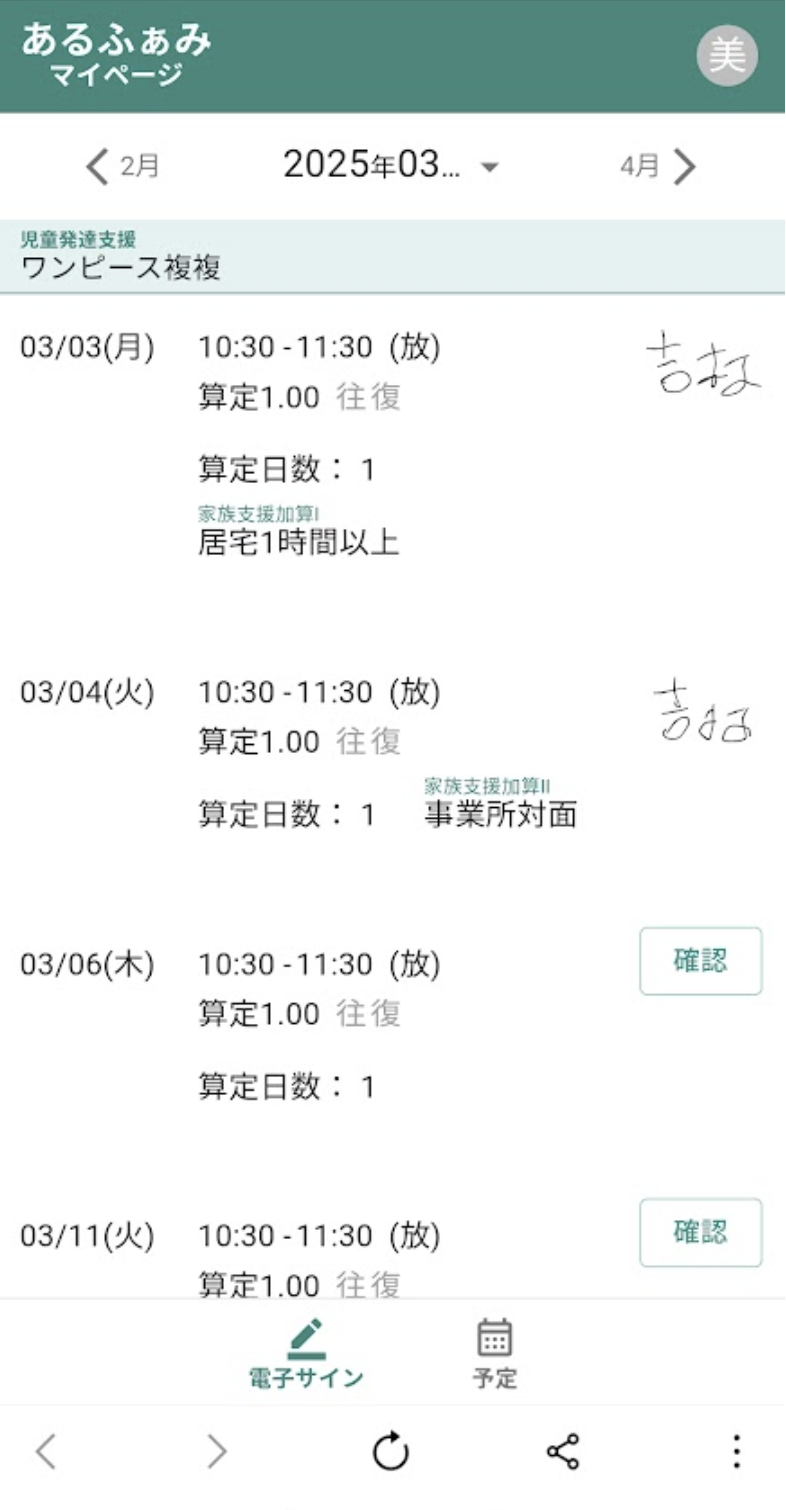Reload the page
This screenshot has width=786, height=1510.
391,1451
